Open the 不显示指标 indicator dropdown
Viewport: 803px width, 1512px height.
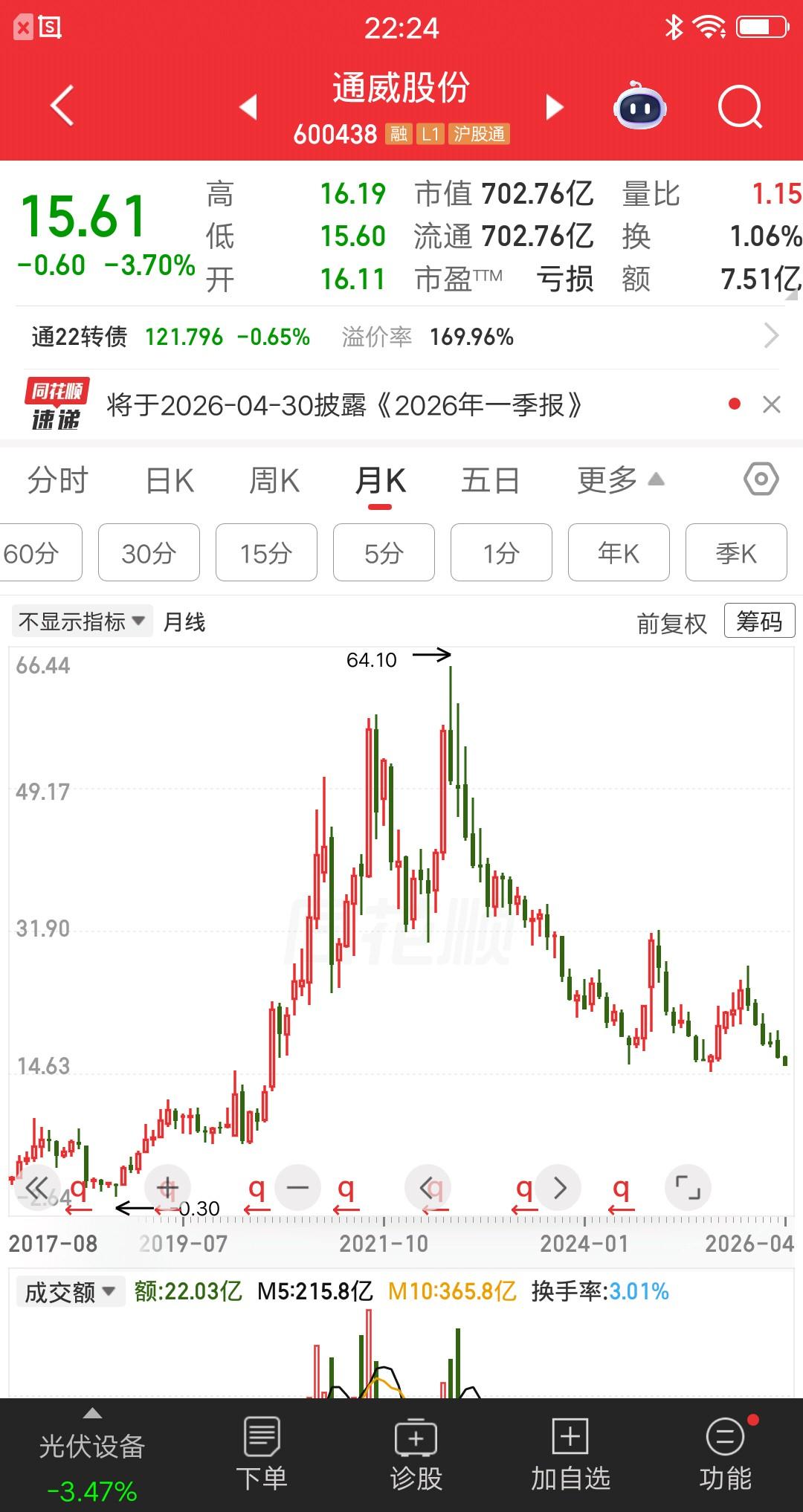click(82, 621)
